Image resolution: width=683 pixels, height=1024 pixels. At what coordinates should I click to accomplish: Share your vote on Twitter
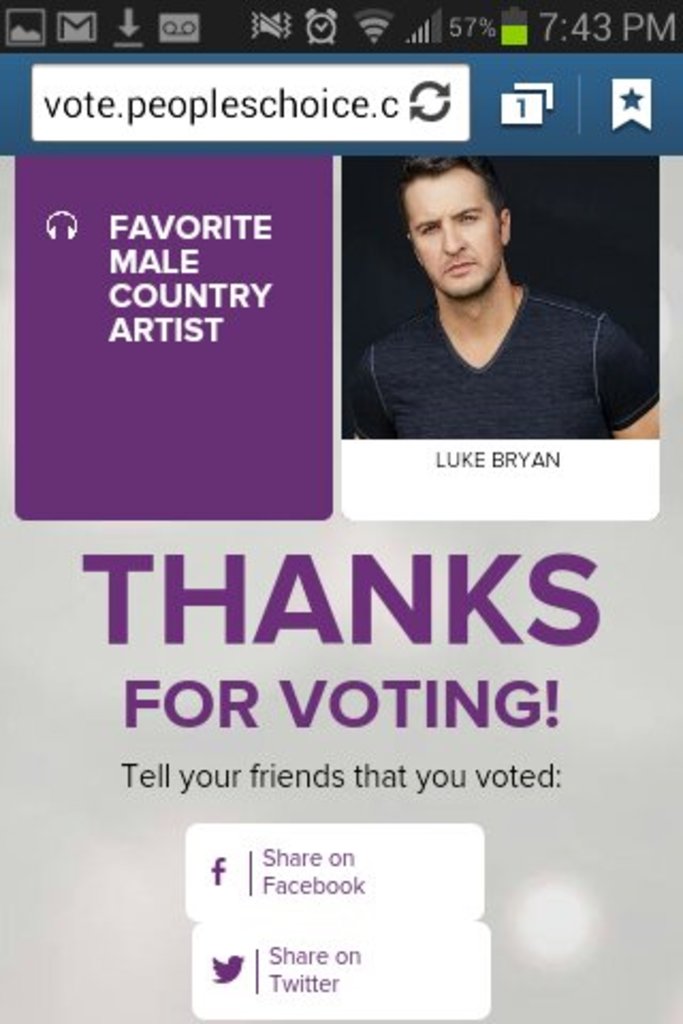[340, 970]
